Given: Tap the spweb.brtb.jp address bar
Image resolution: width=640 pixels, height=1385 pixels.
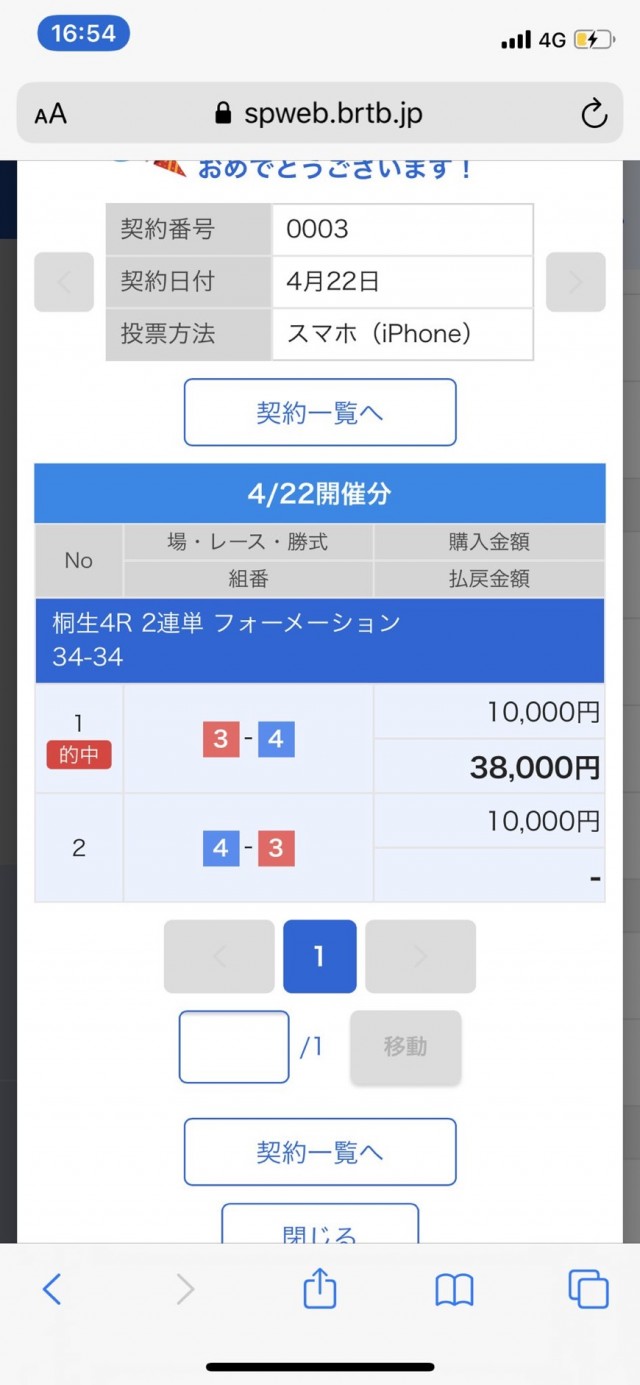Looking at the screenshot, I should tap(320, 114).
